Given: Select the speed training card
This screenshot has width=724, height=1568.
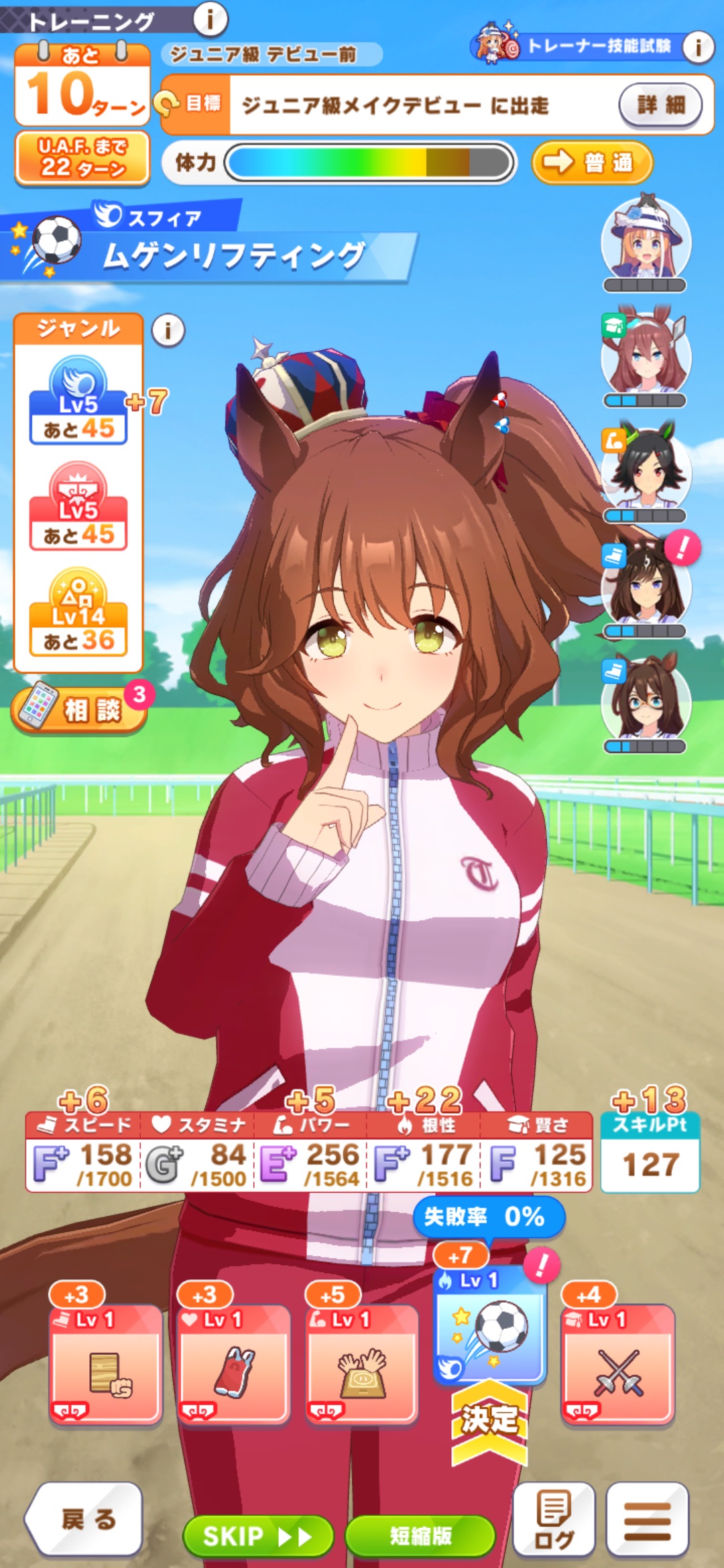Looking at the screenshot, I should click(x=105, y=1364).
